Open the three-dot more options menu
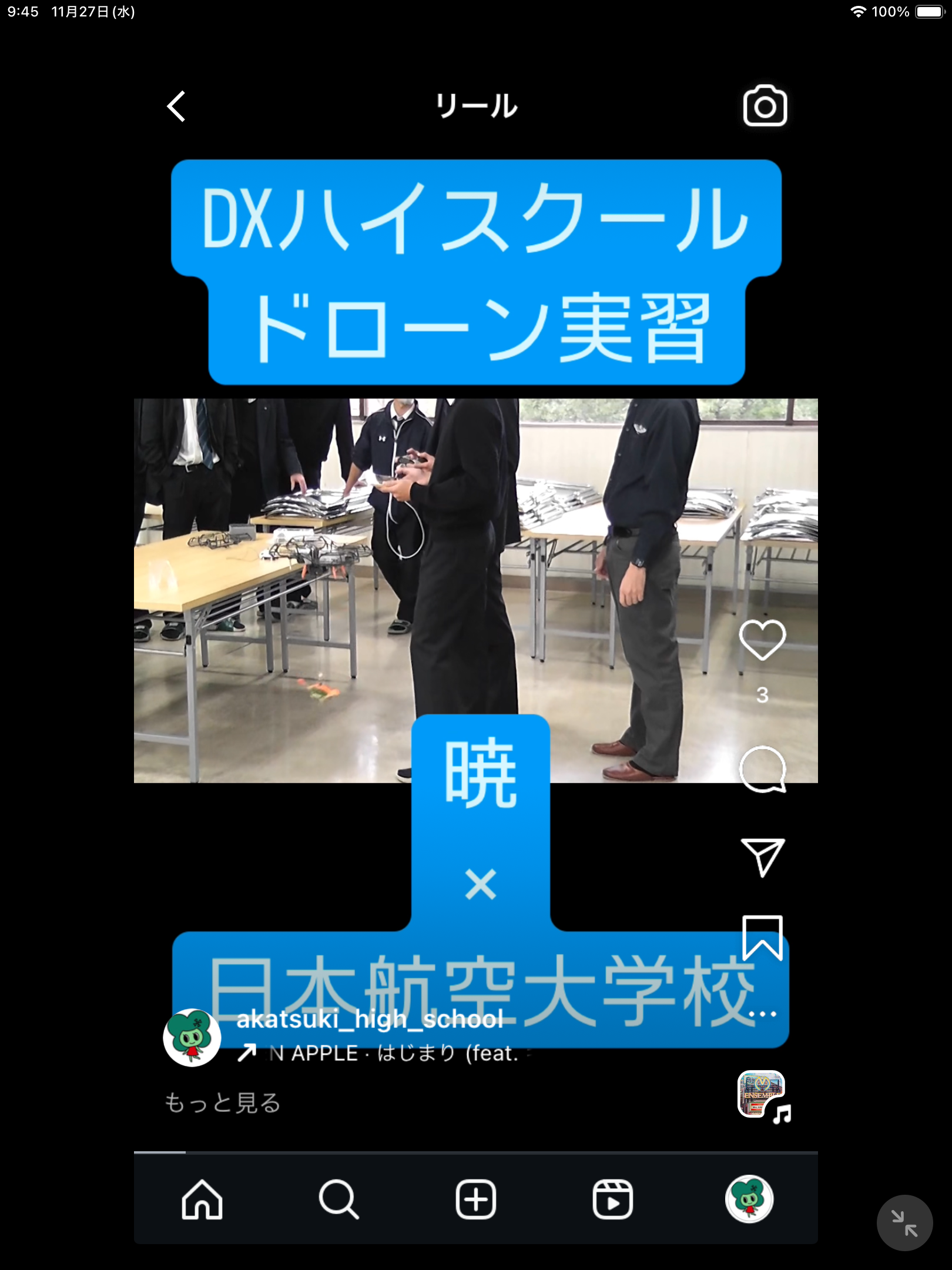Image resolution: width=952 pixels, height=1270 pixels. [763, 1014]
